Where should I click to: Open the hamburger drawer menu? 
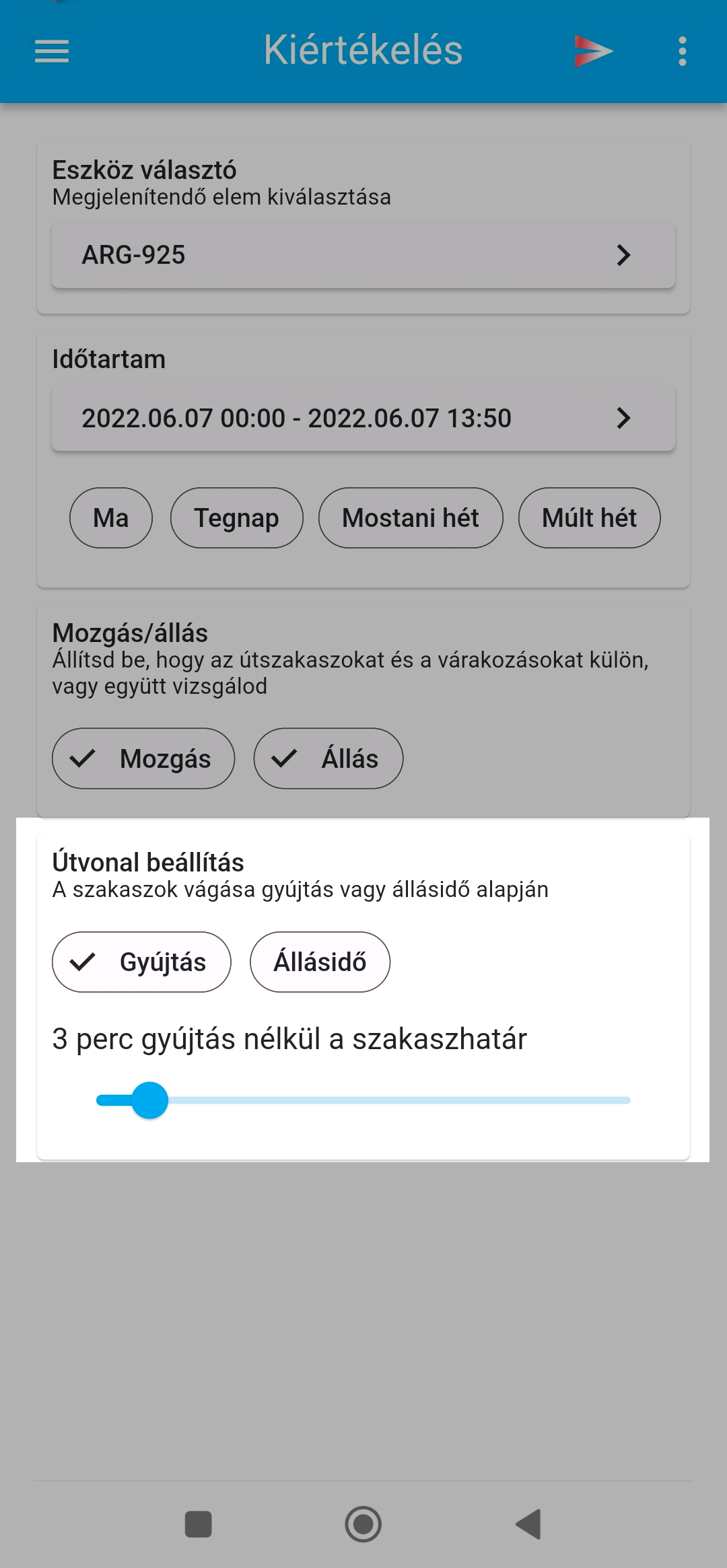click(x=52, y=51)
